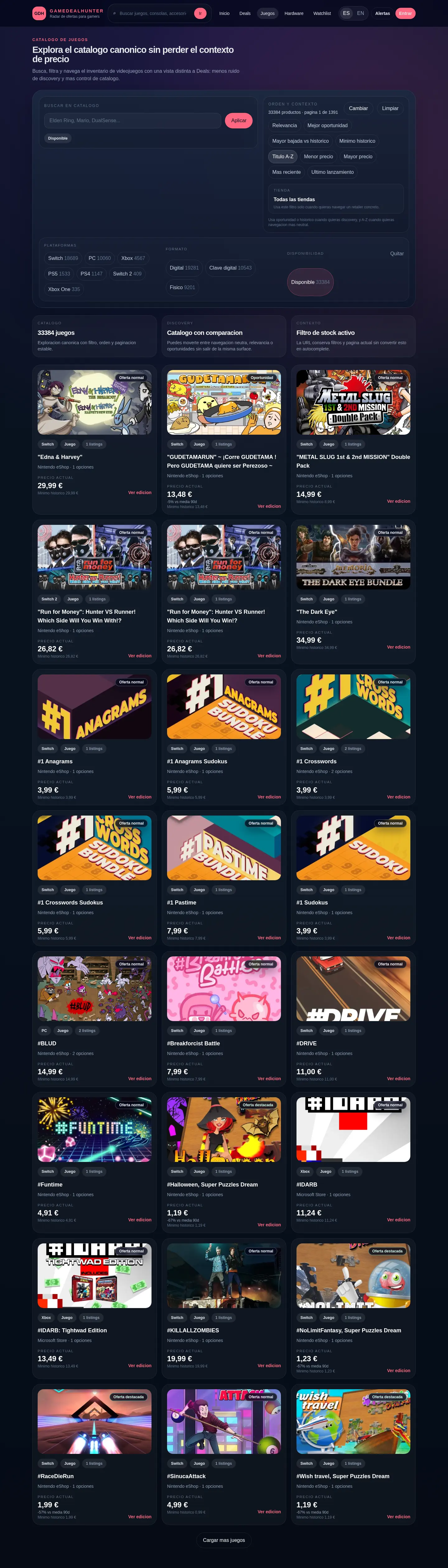Open the "Edna & Harvey" game card

pos(60,457)
